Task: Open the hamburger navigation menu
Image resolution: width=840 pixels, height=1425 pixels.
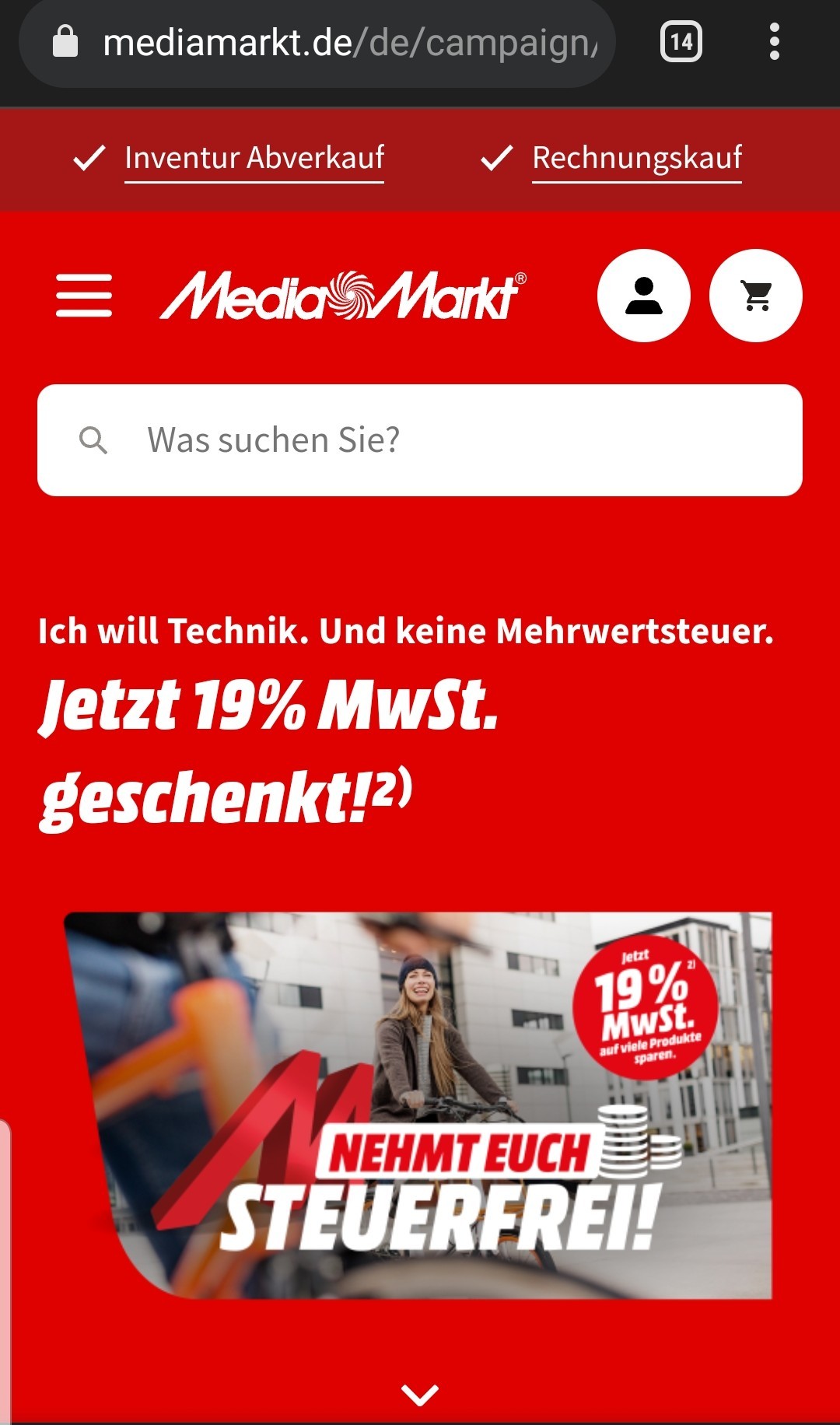Action: pos(84,296)
